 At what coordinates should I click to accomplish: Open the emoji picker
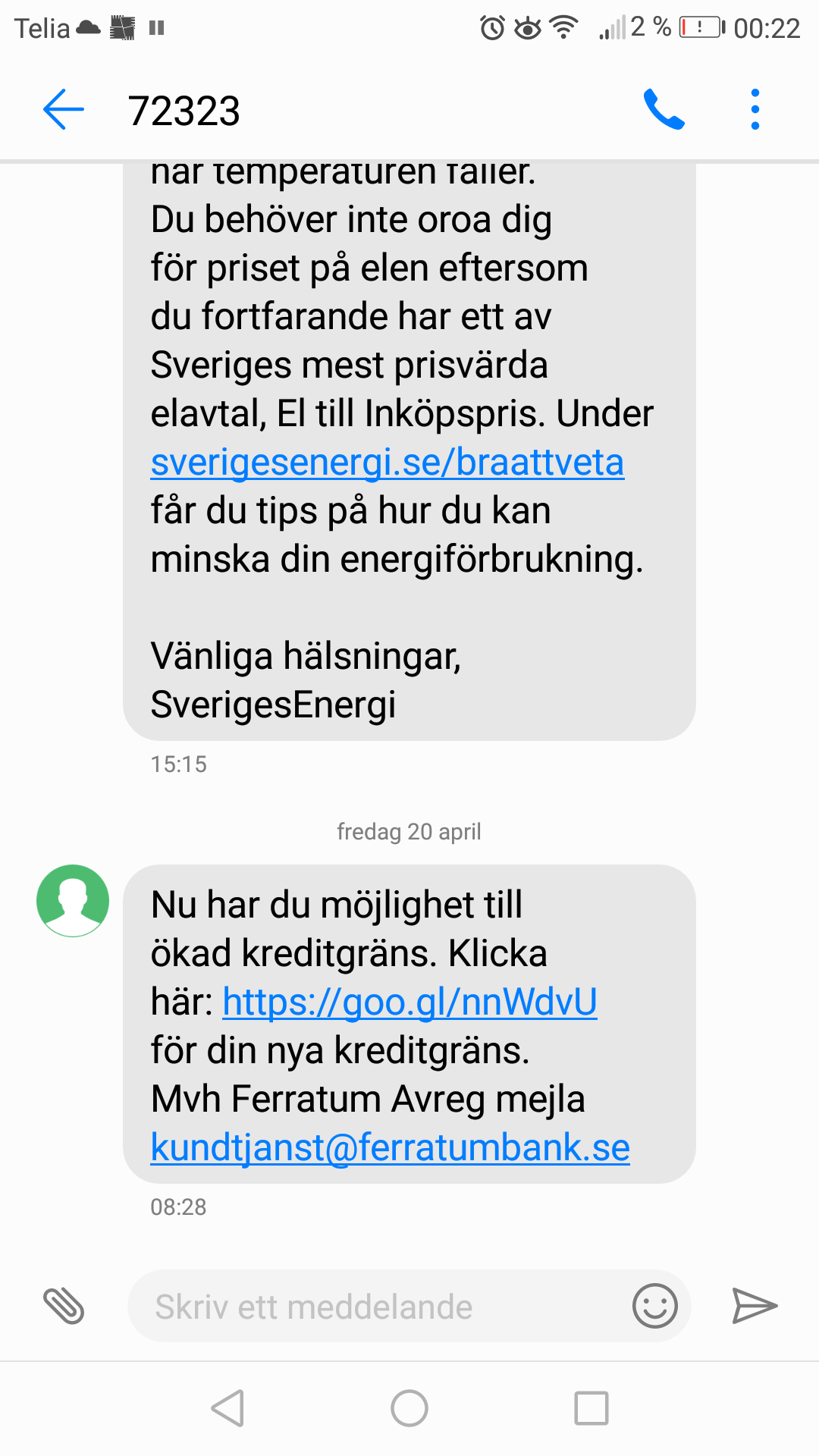654,1306
